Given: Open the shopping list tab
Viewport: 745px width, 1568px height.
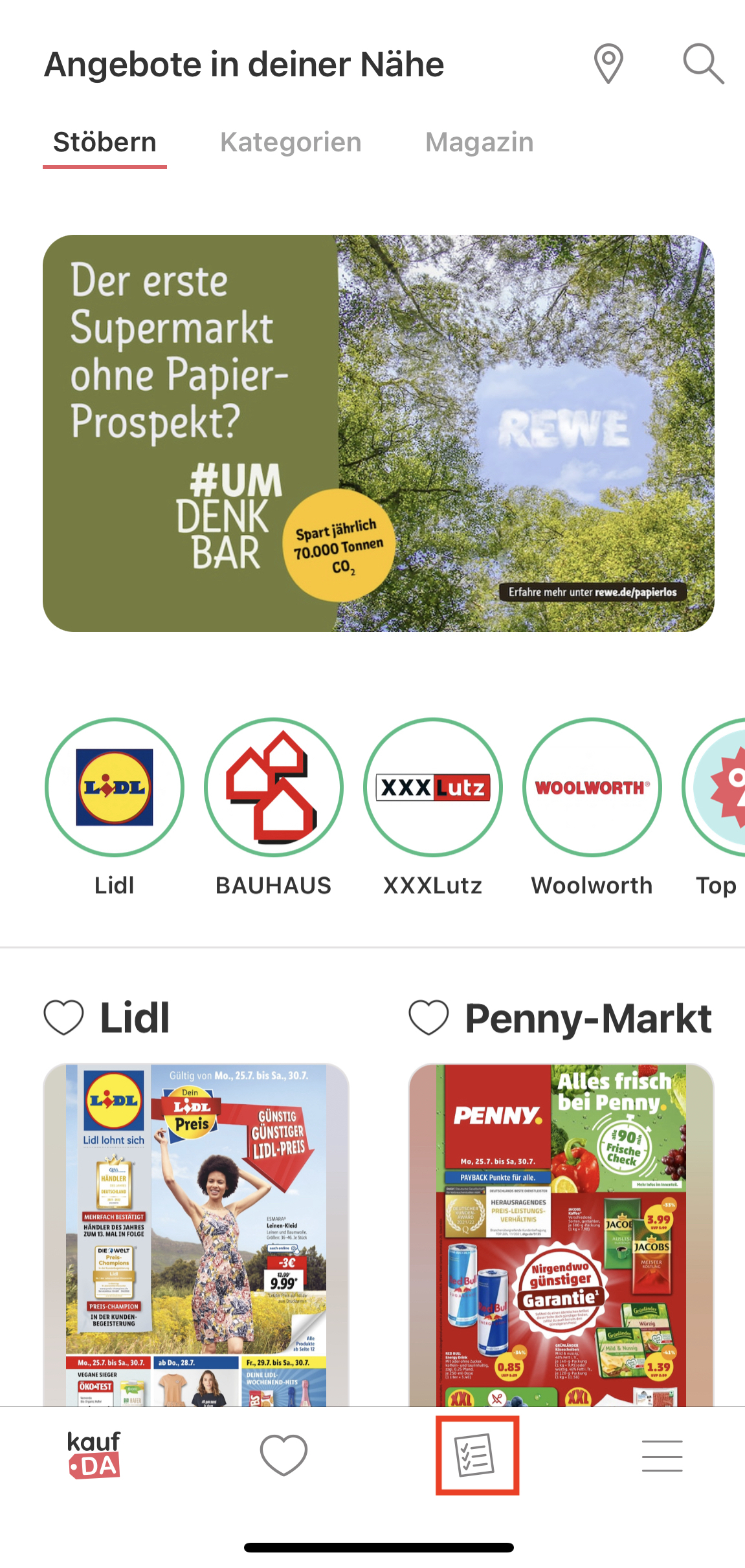Looking at the screenshot, I should coord(477,1455).
